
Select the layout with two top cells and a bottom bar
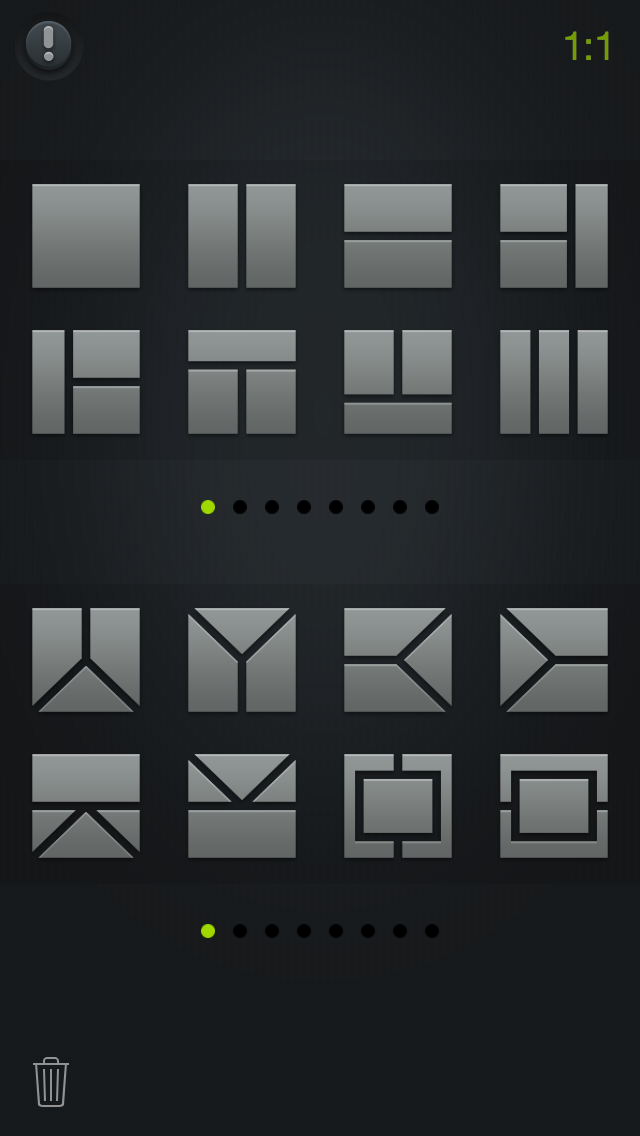point(398,382)
